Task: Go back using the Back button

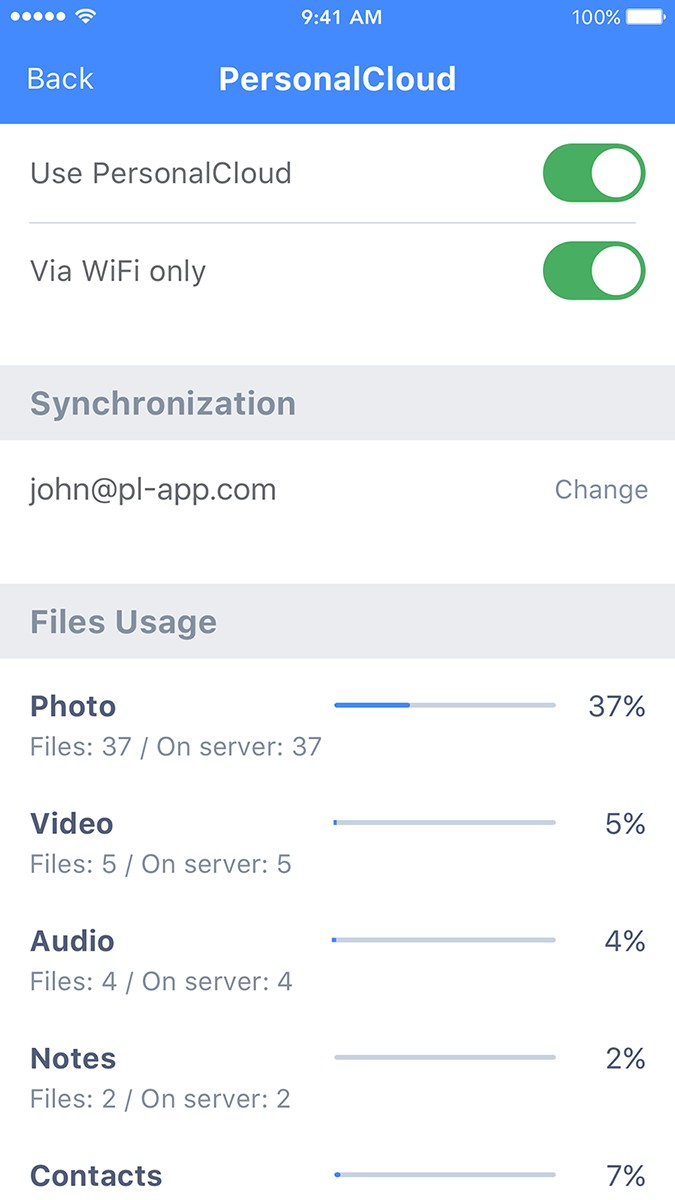Action: click(60, 79)
